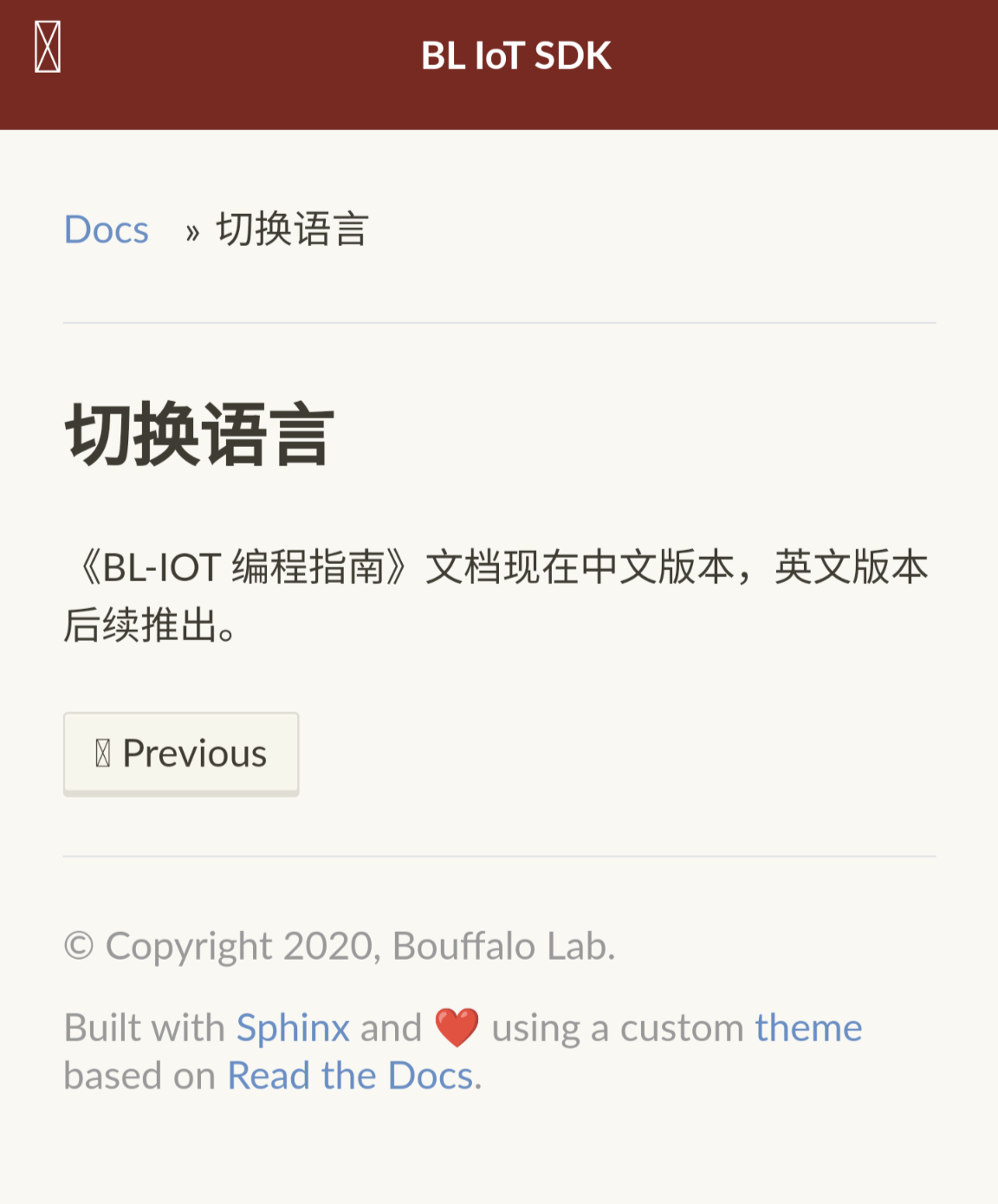
Task: Go to the Previous page
Action: click(181, 753)
